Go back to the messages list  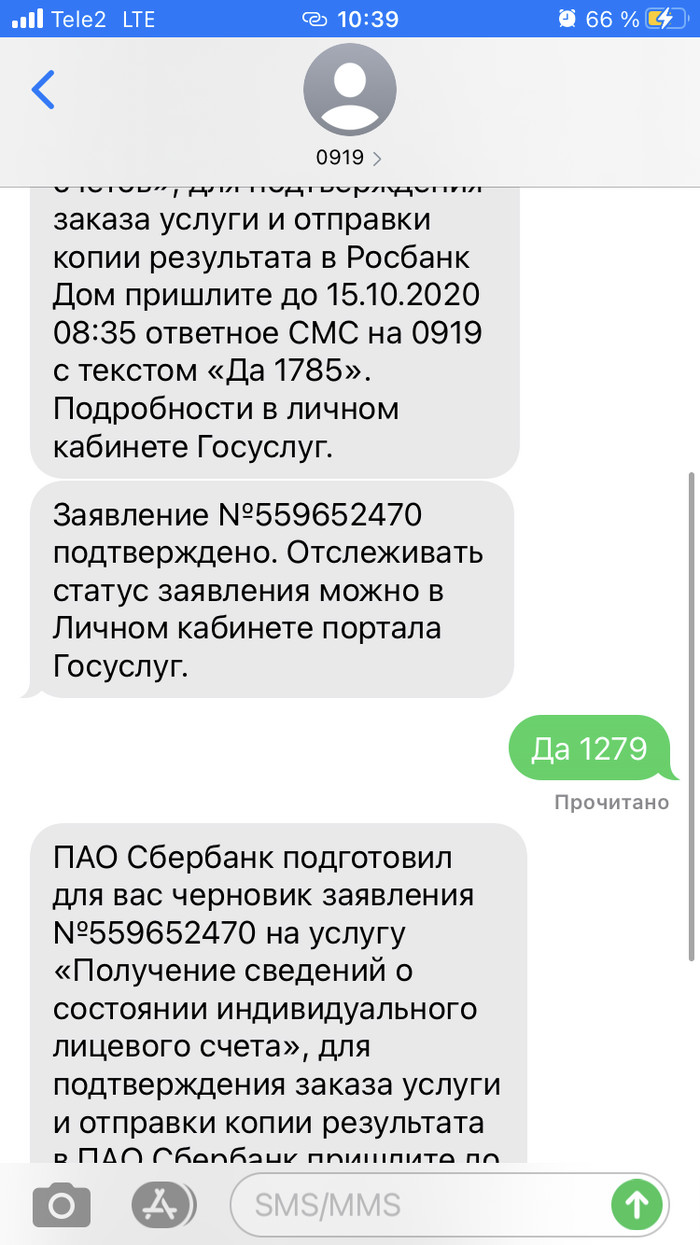(43, 90)
